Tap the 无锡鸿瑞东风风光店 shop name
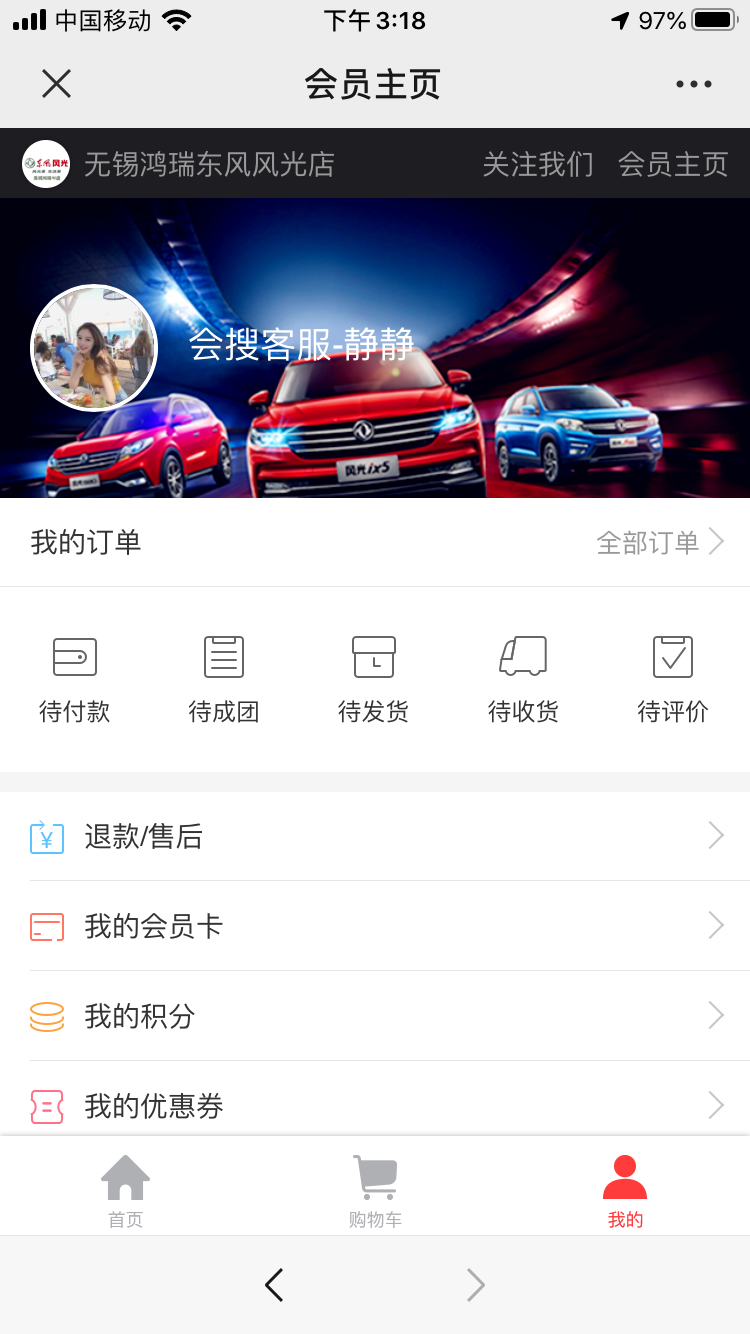 tap(208, 164)
